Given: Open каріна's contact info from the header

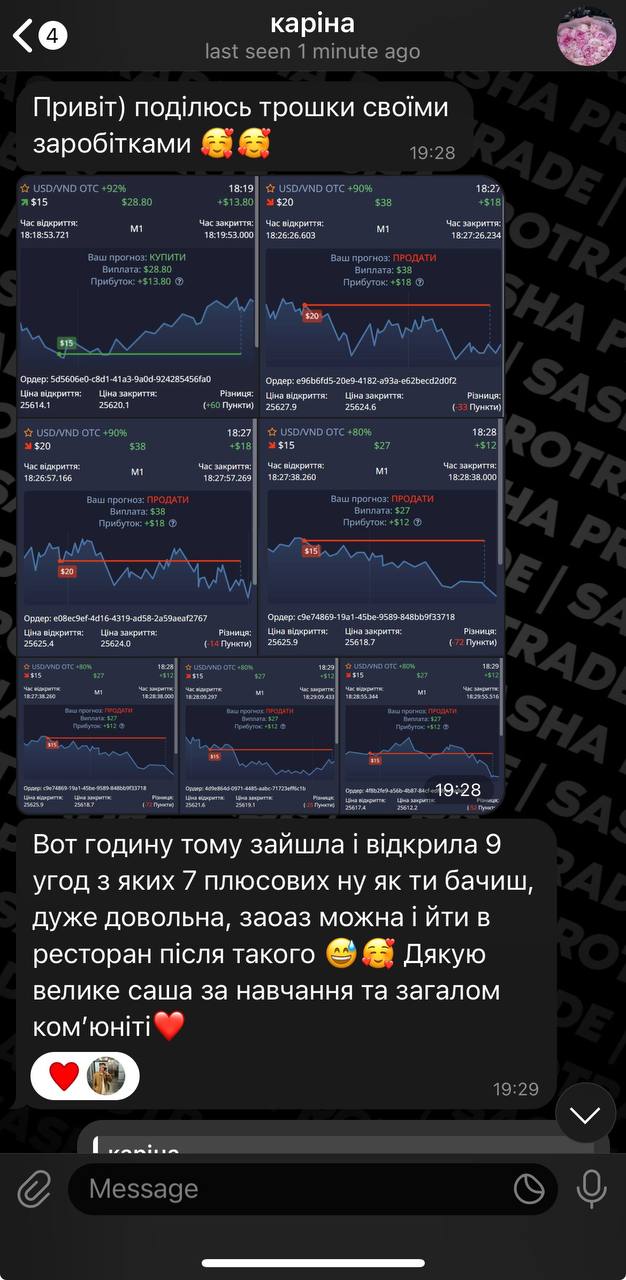Looking at the screenshot, I should (312, 36).
